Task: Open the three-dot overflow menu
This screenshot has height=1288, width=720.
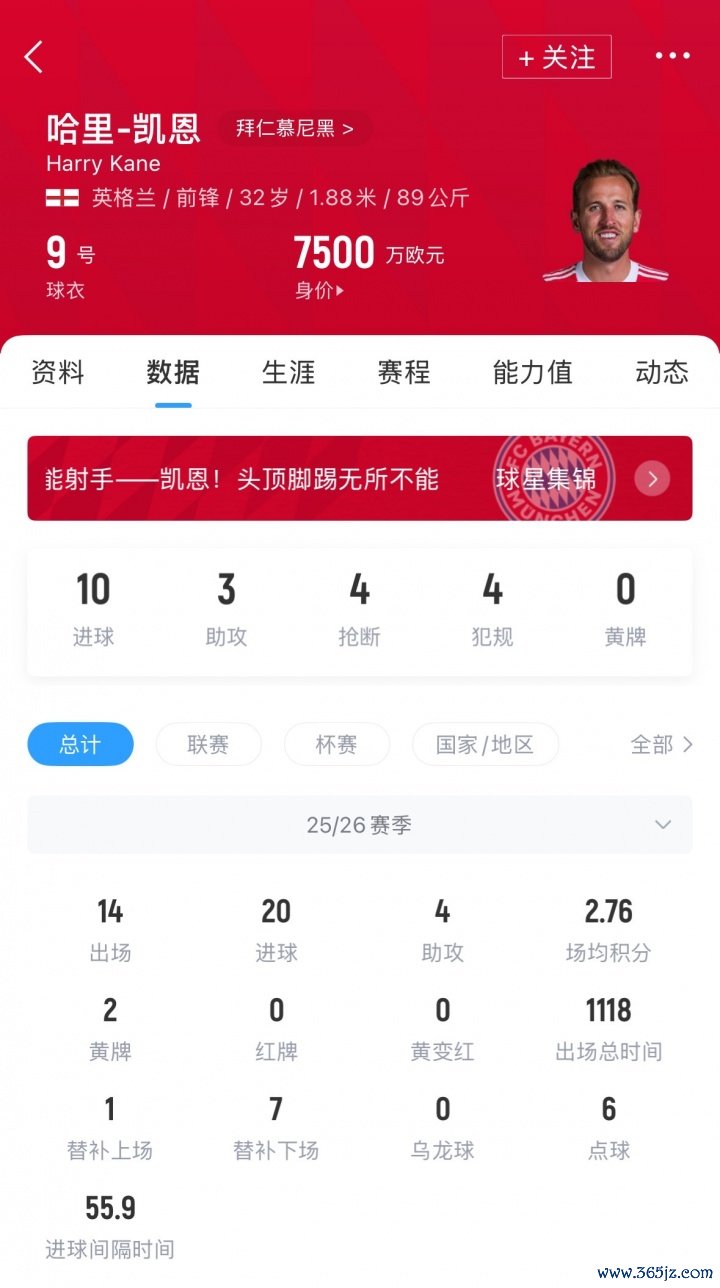Action: (x=672, y=56)
